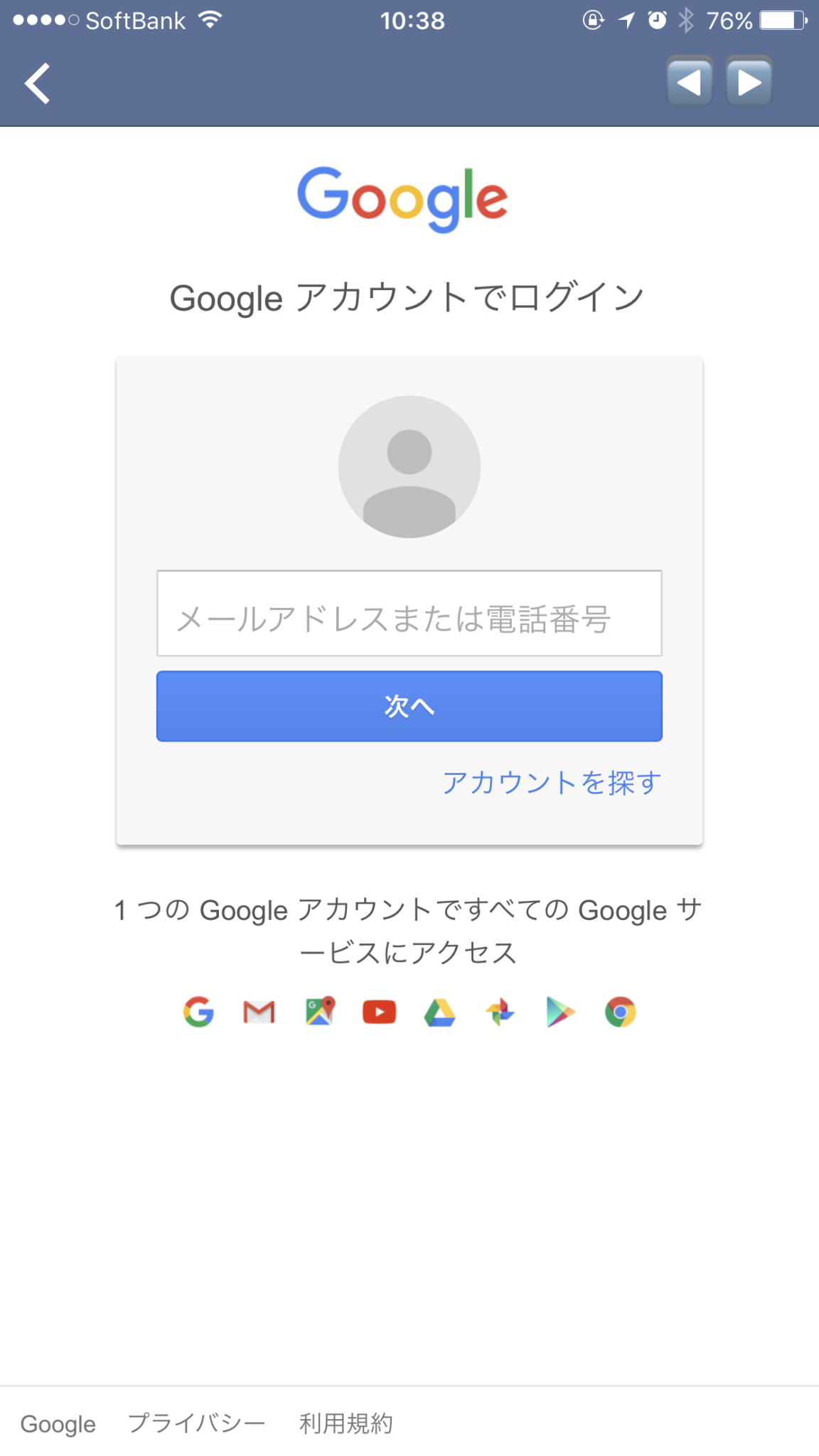Open the プライバシー footer link
Viewport: 819px width, 1456px height.
[x=196, y=1423]
